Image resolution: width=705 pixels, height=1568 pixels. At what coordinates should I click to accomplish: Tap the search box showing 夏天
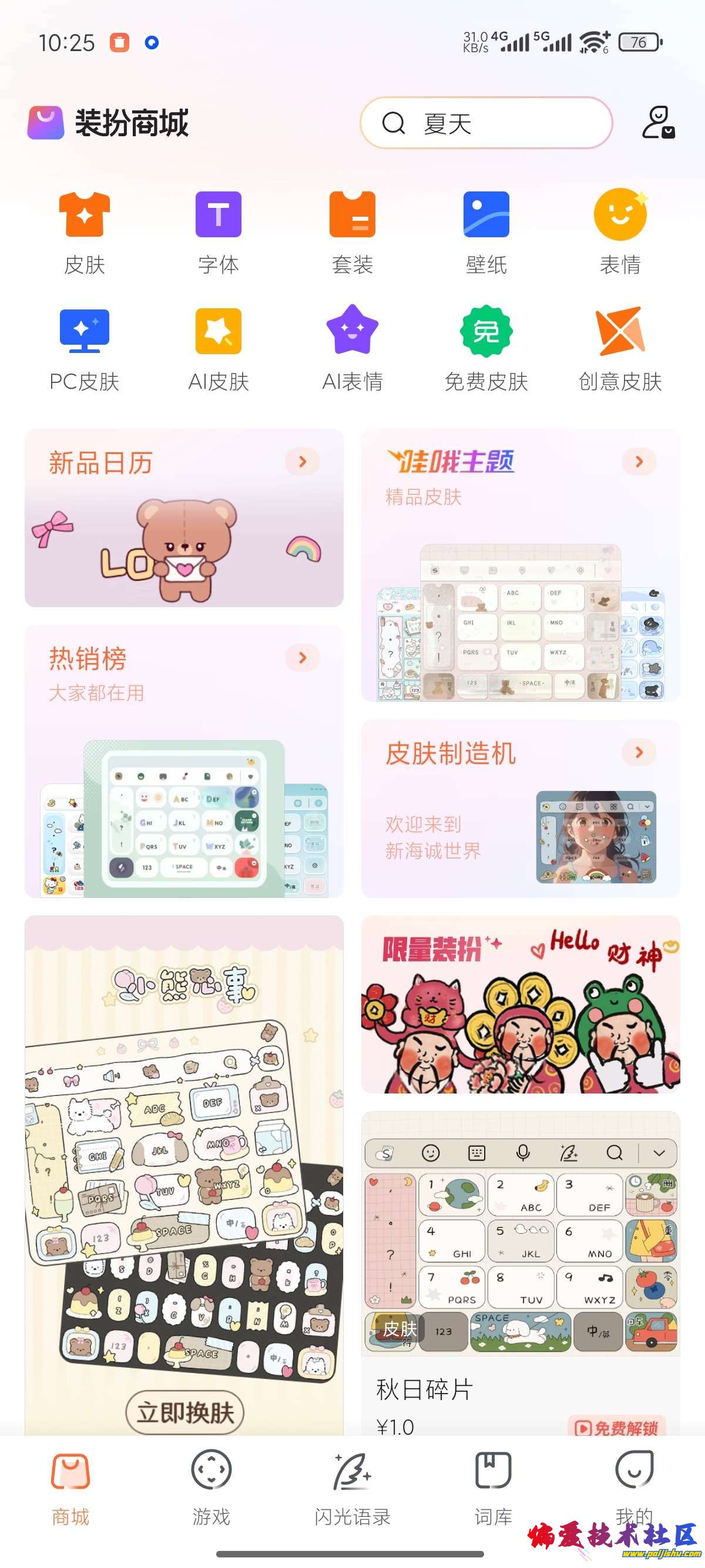(485, 123)
